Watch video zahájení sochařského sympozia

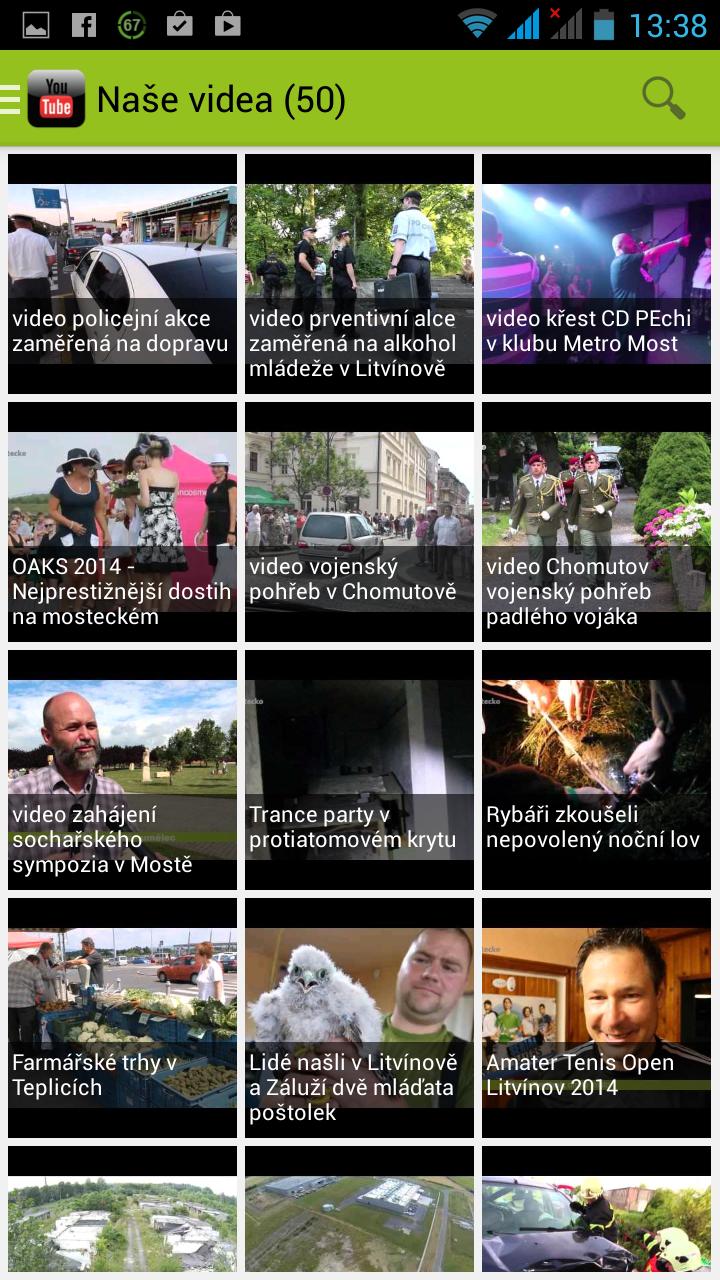click(x=122, y=769)
